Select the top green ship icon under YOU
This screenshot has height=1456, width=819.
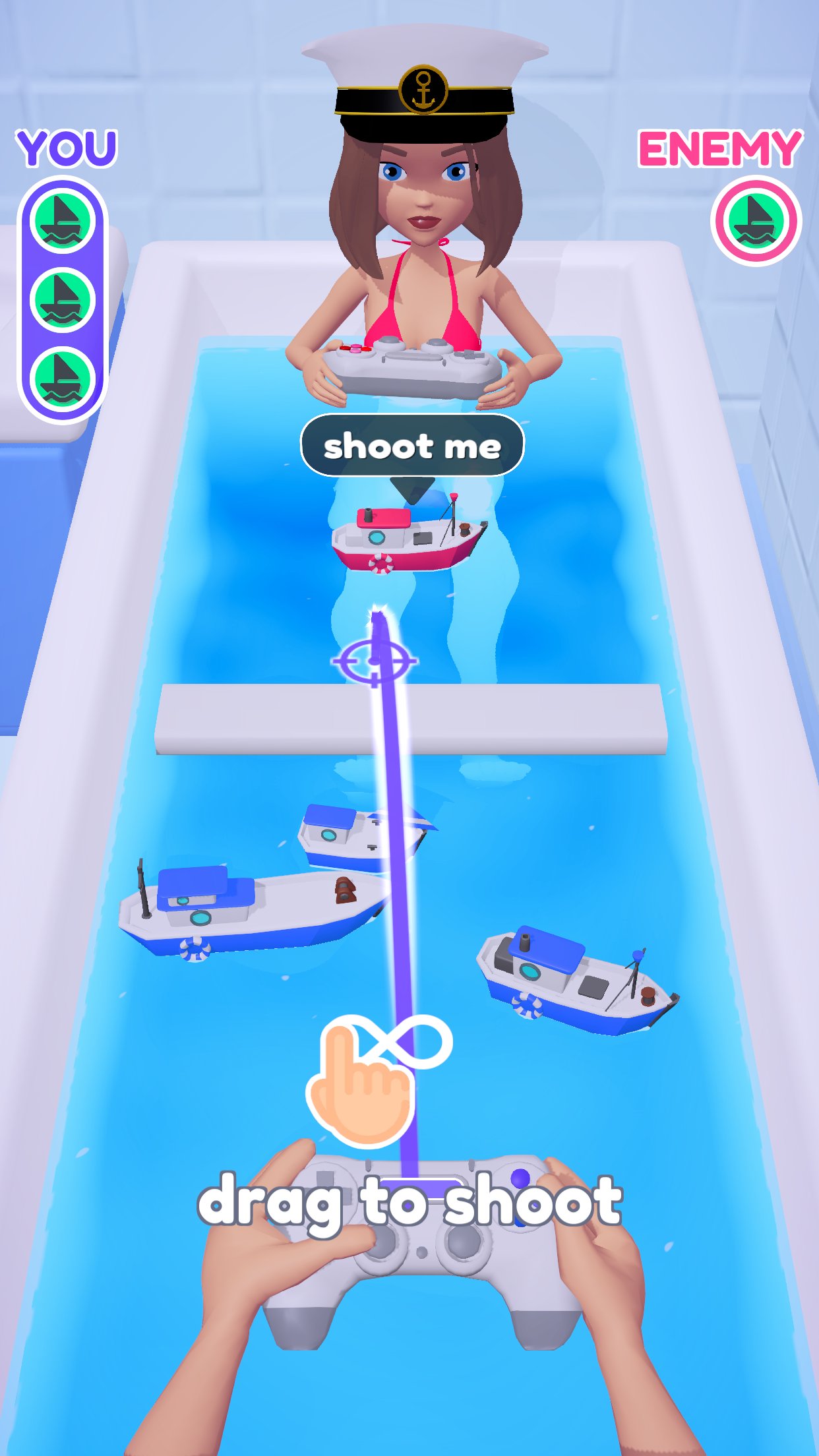click(x=63, y=218)
